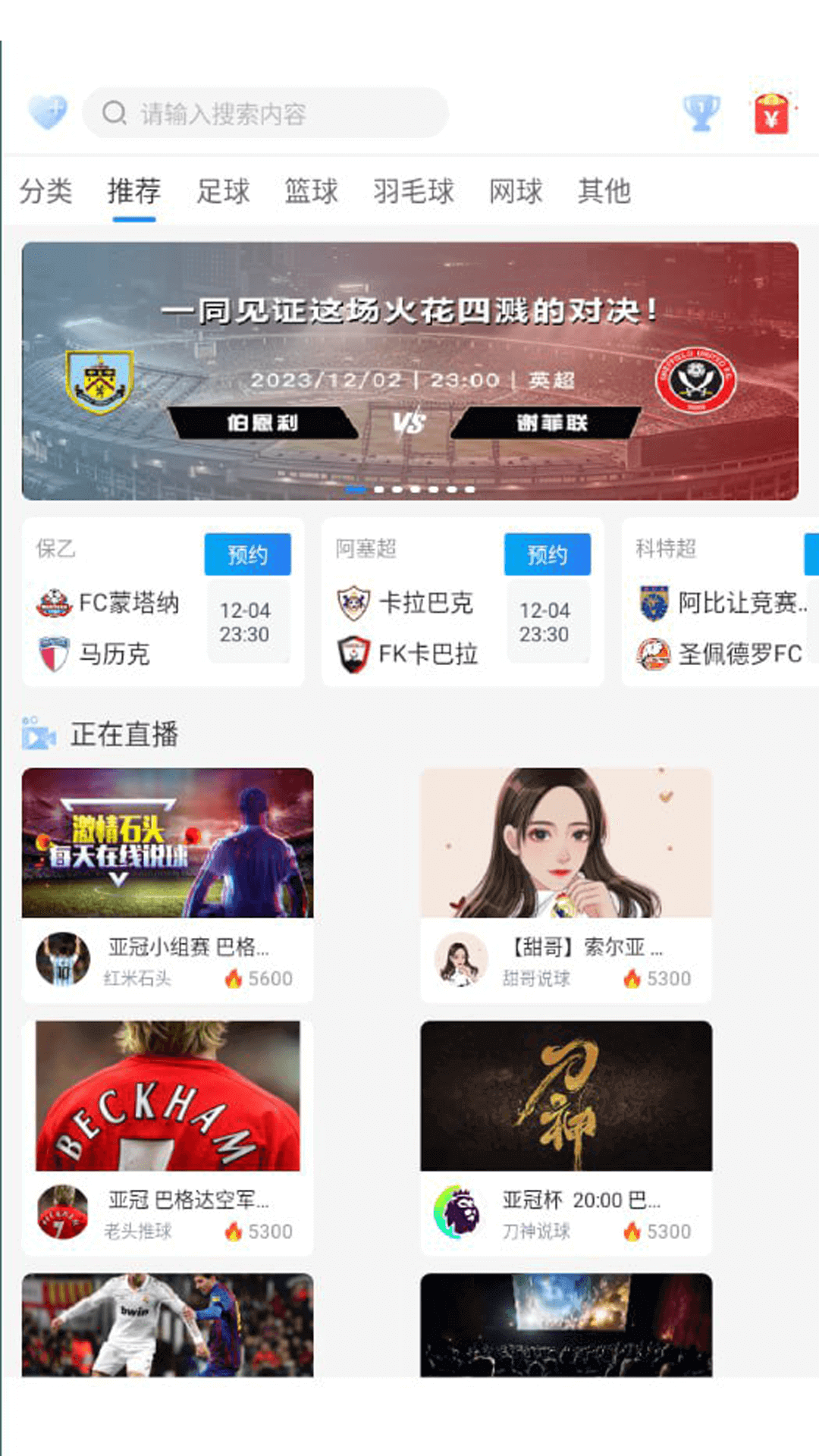Tap the search input field
Screen dimensions: 819x1456
pos(265,113)
